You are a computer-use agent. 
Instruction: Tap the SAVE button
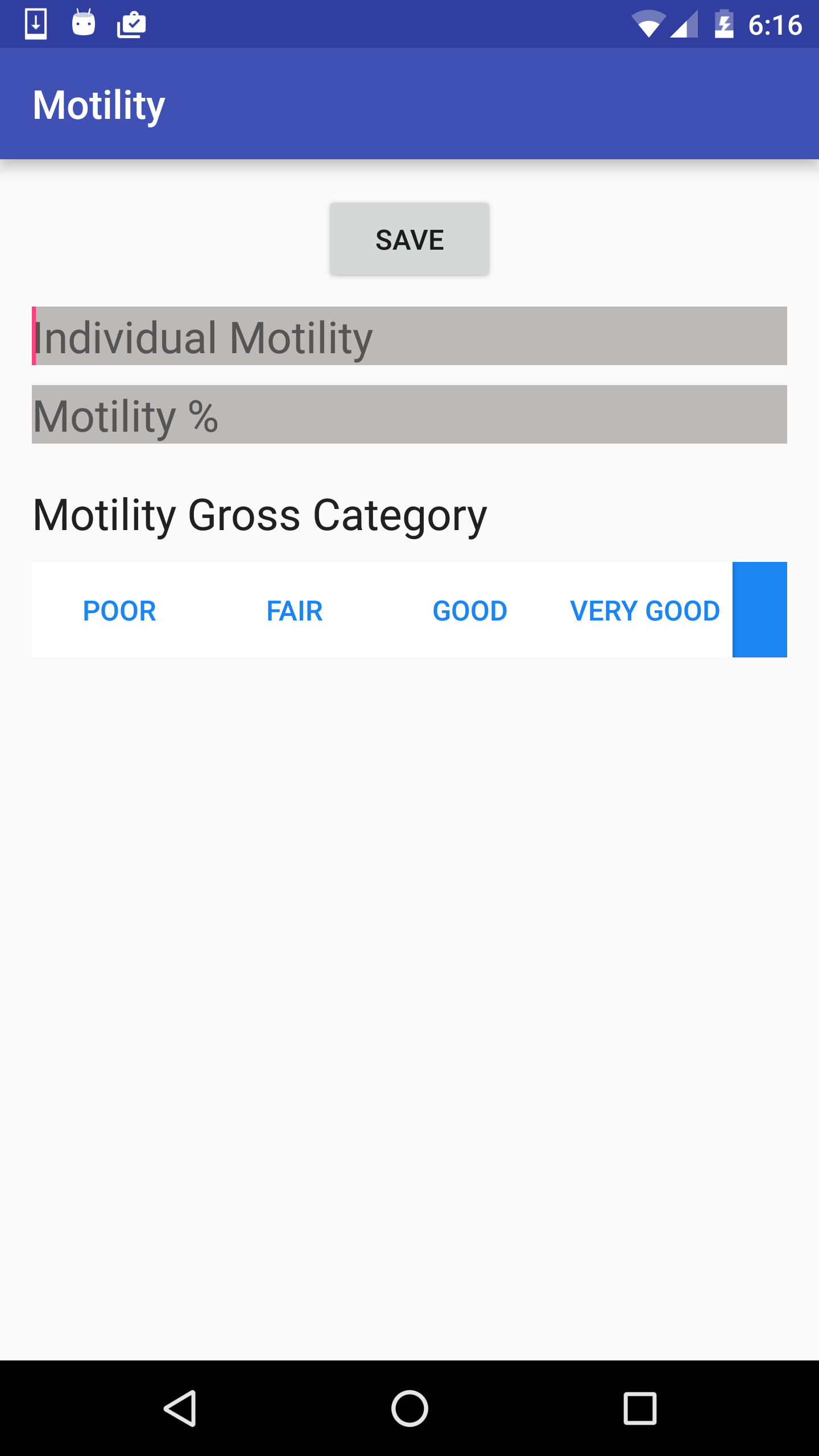(409, 239)
